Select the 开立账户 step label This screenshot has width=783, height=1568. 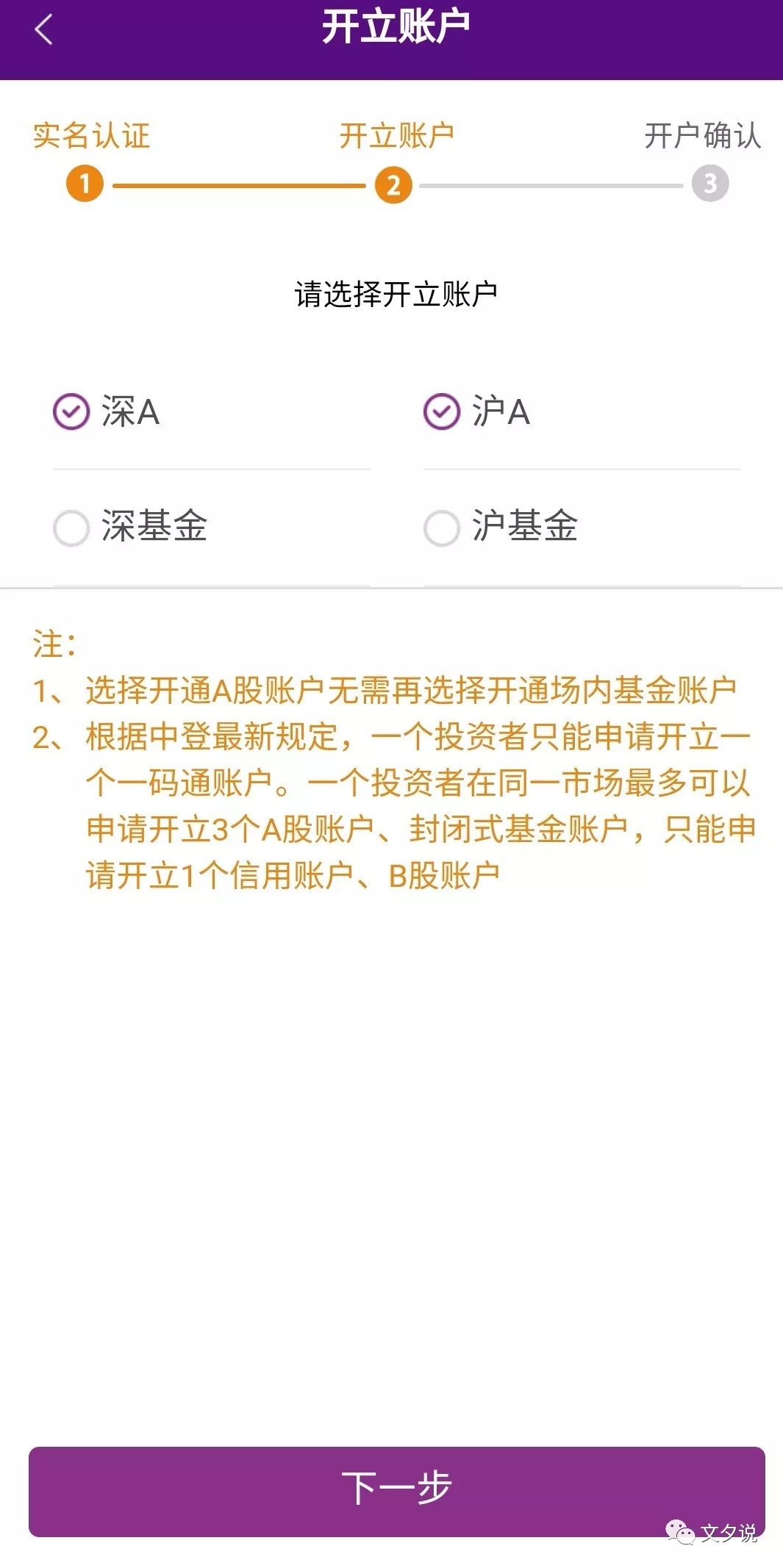[x=395, y=134]
